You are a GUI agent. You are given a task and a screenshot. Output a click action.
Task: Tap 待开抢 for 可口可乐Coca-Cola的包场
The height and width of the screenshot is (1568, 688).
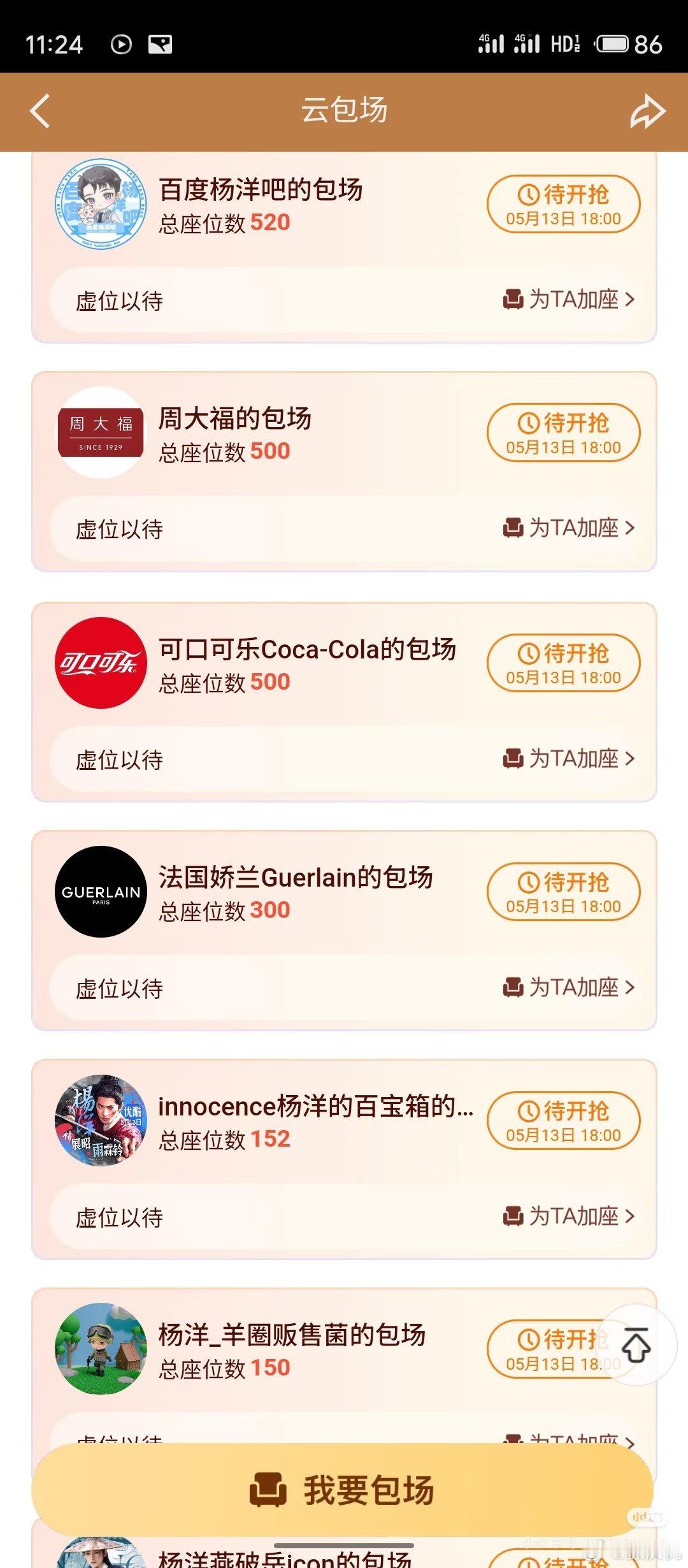[x=563, y=663]
